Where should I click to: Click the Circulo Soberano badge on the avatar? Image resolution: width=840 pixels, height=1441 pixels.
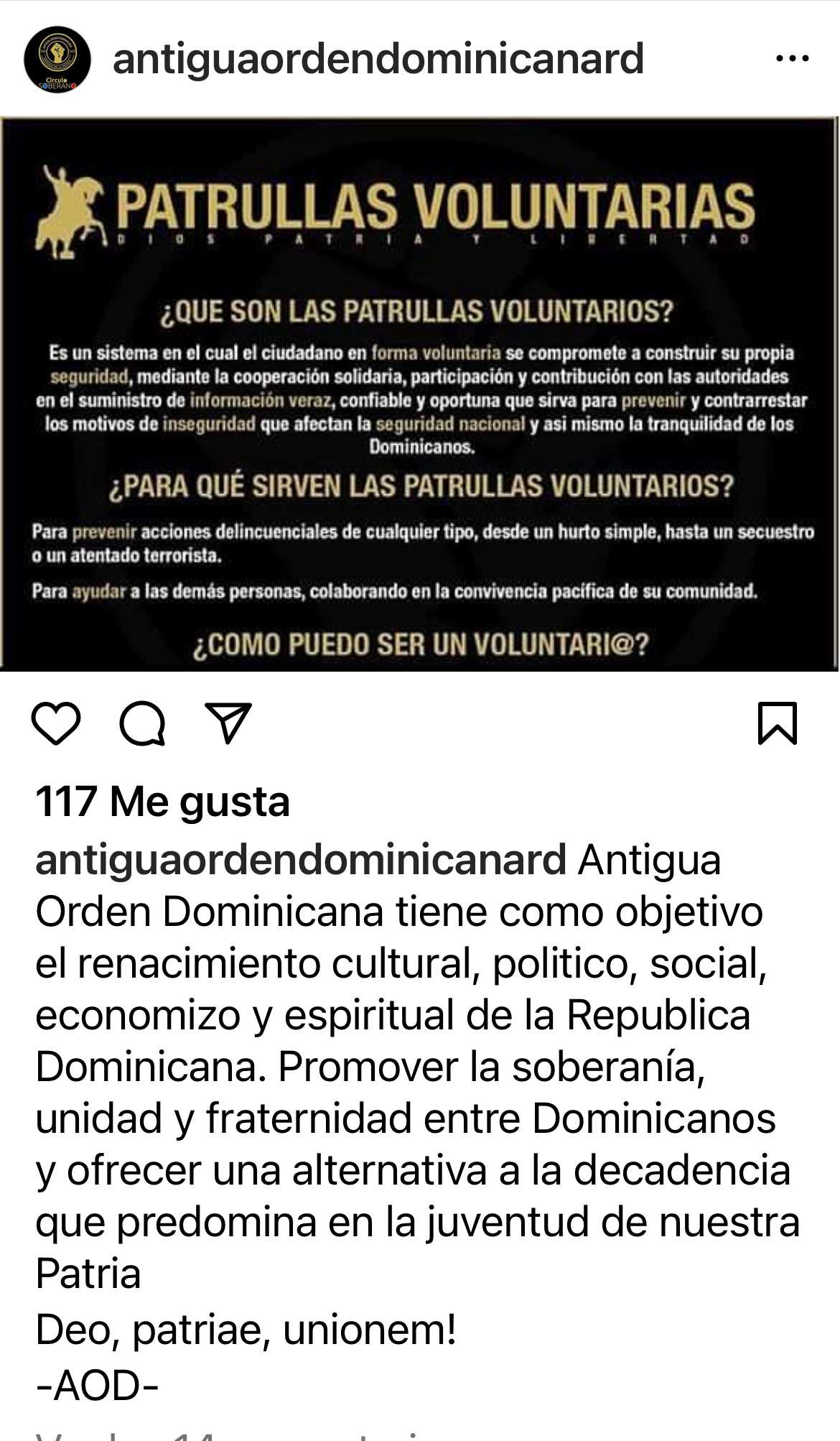point(57,83)
